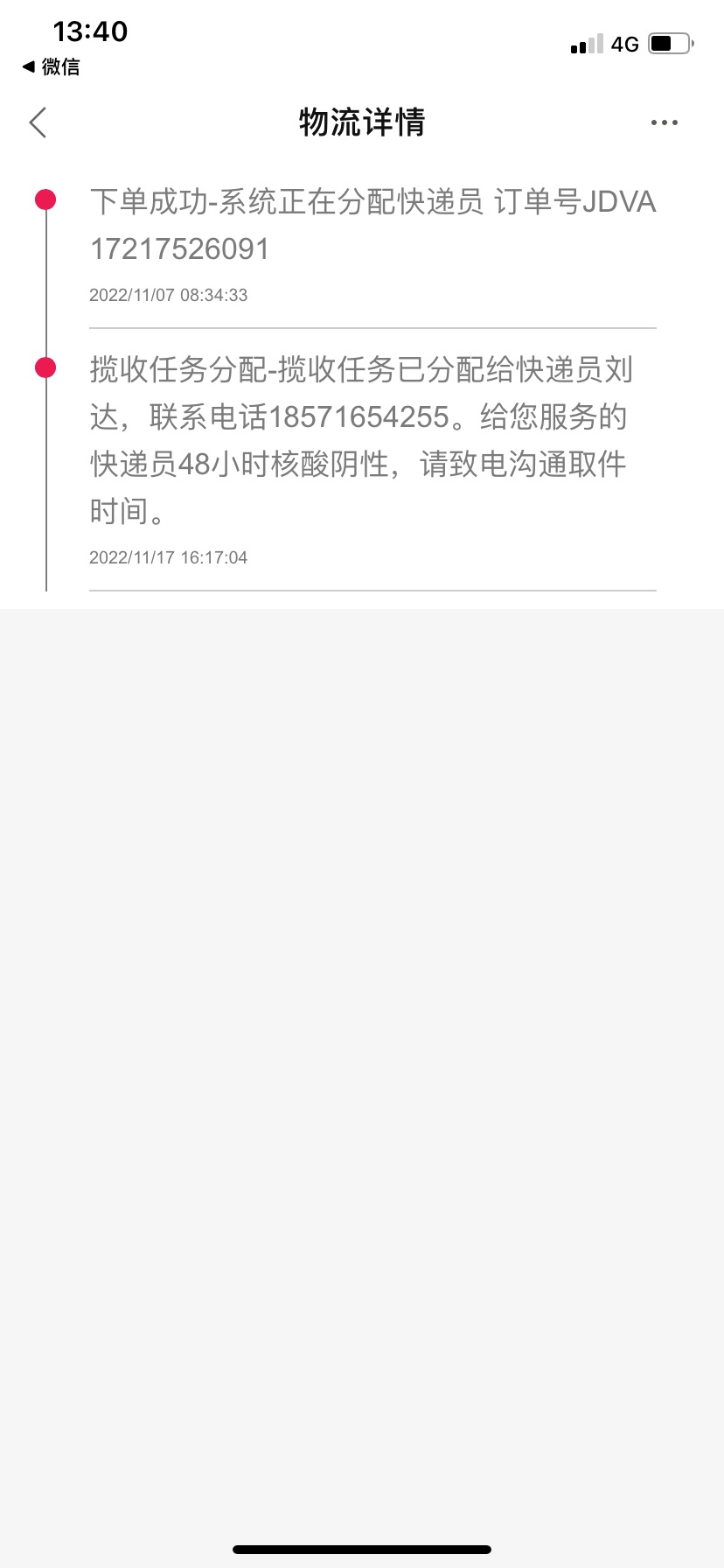This screenshot has height=1568, width=724.
Task: Open the three-dot more options menu
Action: [664, 122]
